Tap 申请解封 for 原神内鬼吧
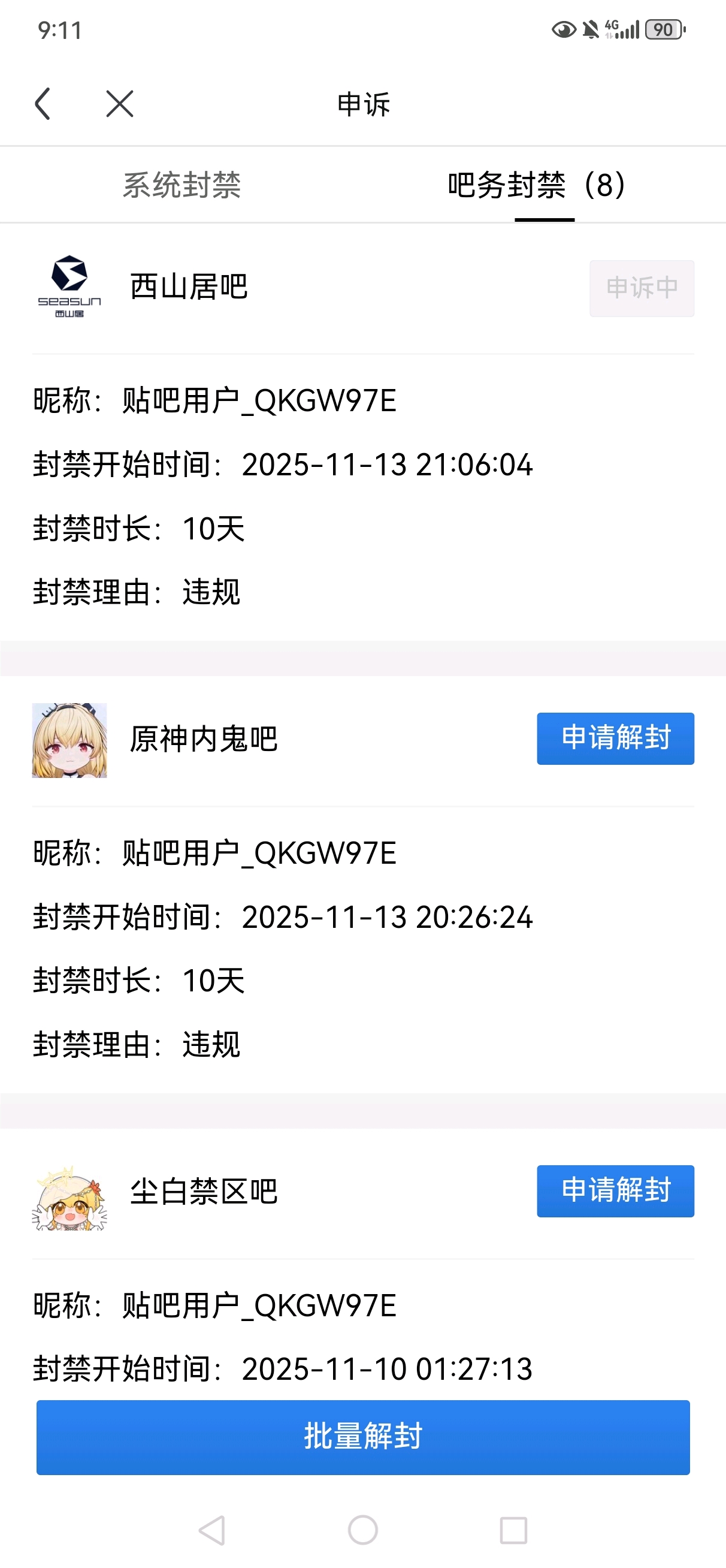The image size is (726, 1568). coord(615,738)
